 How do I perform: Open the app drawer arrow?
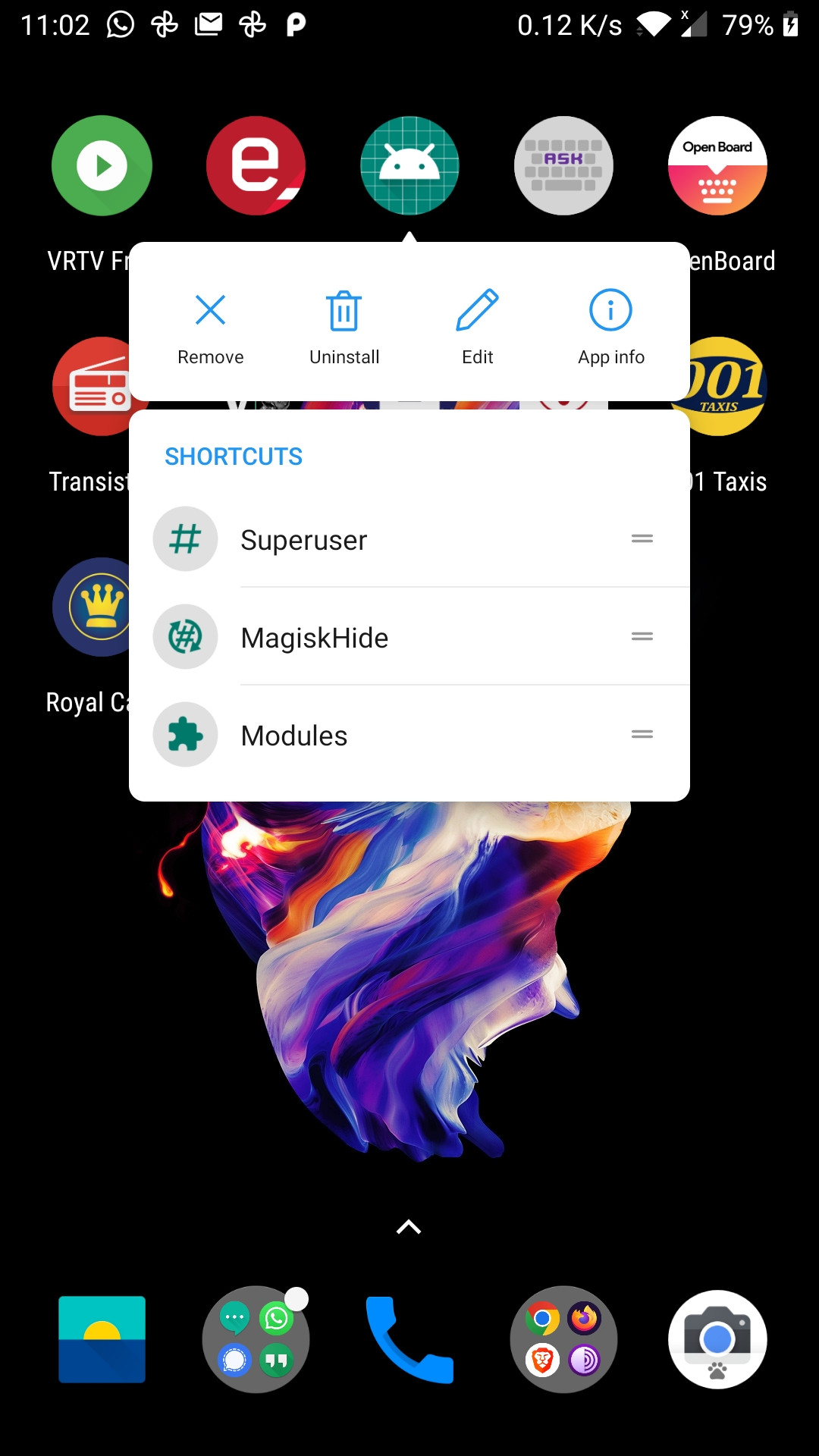click(409, 1227)
